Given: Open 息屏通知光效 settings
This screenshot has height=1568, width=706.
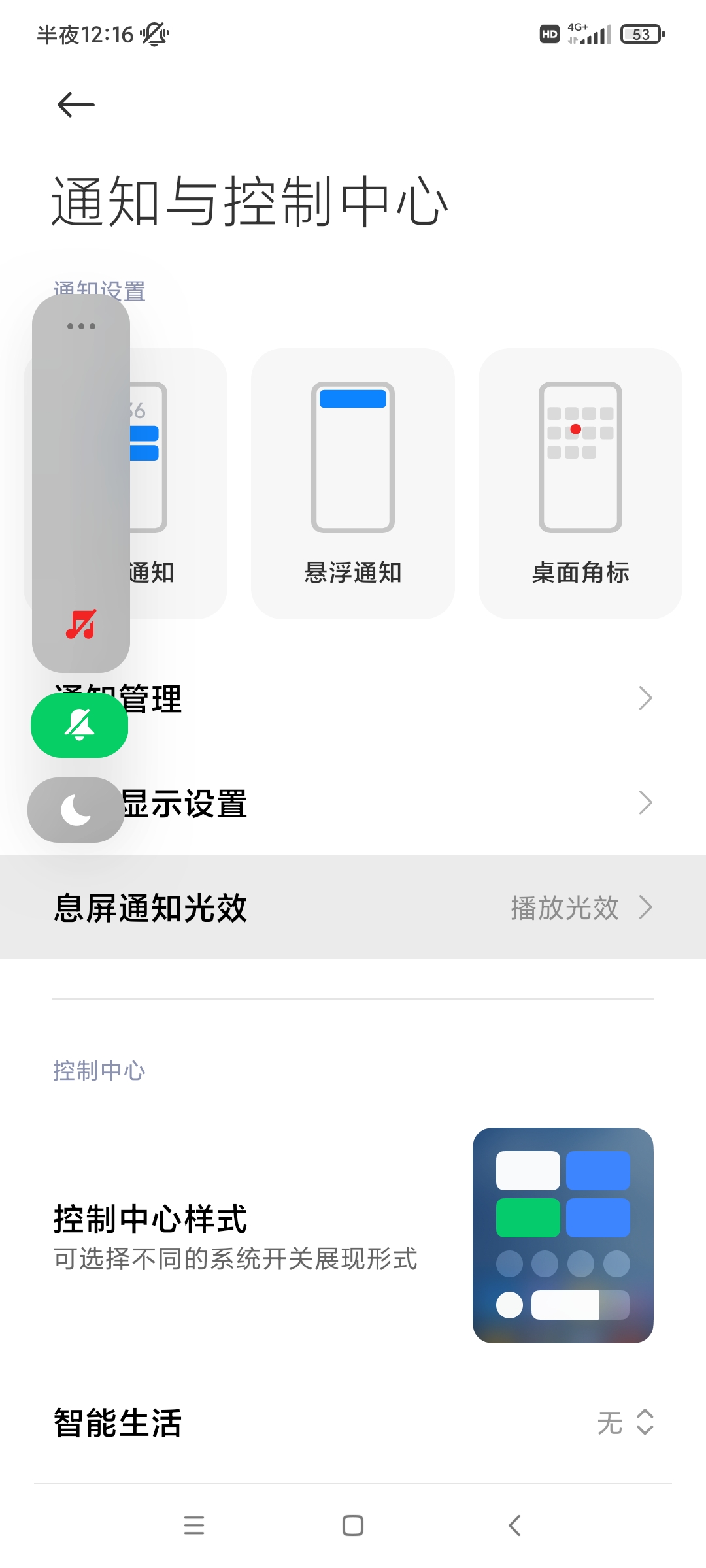Looking at the screenshot, I should [x=353, y=907].
